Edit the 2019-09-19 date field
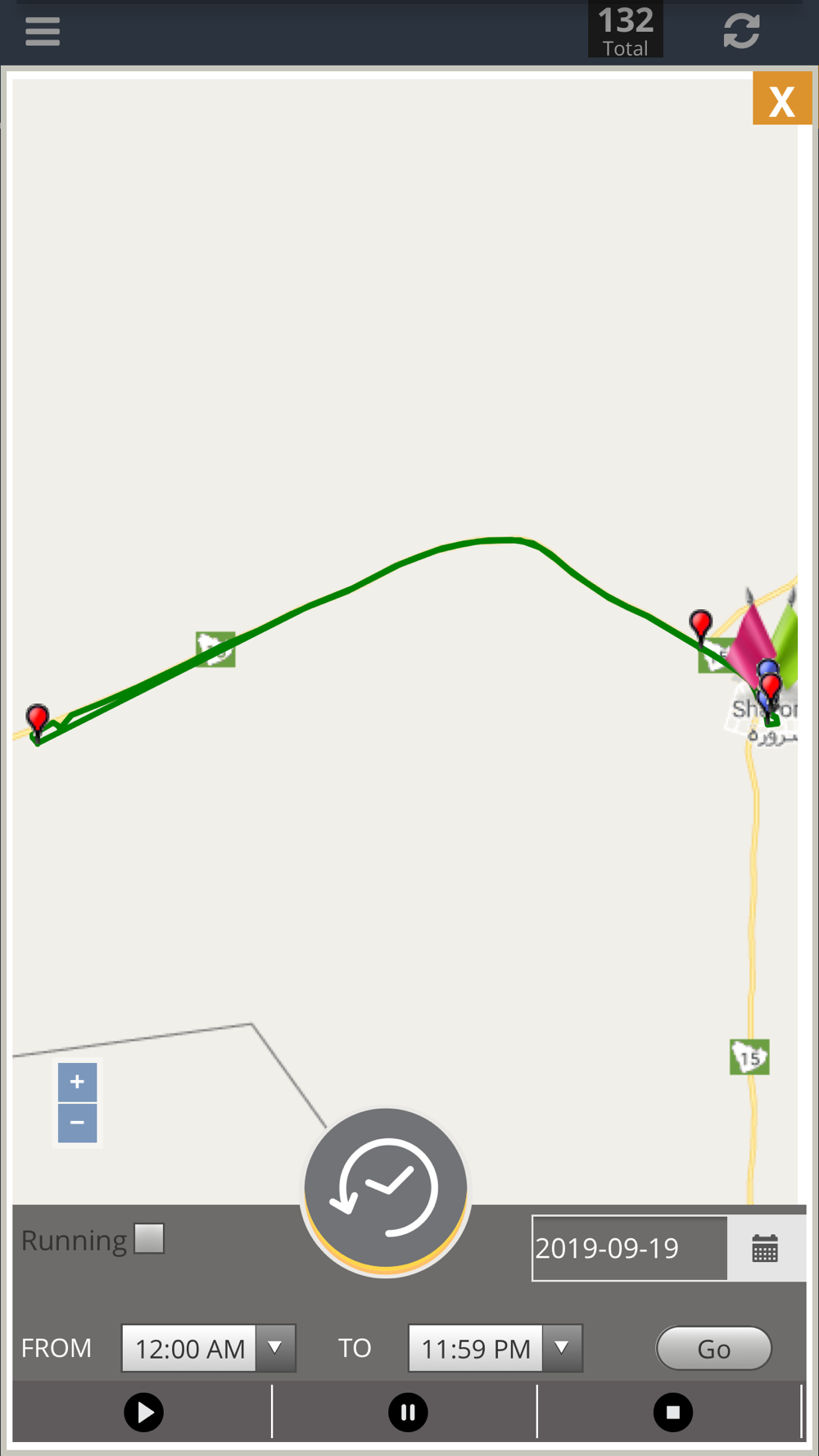Screen dimensions: 819x1456 [629, 1248]
